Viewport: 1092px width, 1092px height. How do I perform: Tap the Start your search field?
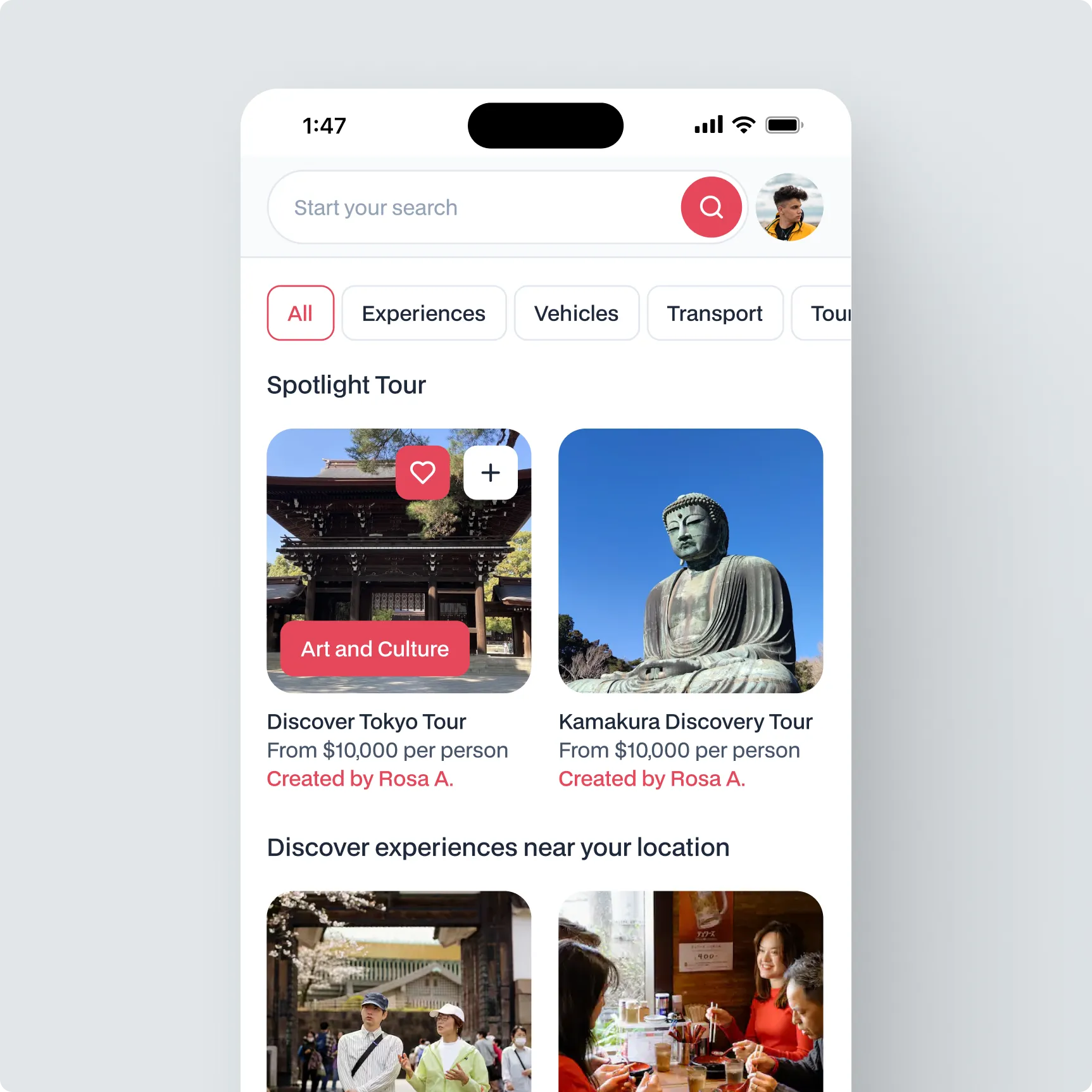pyautogui.click(x=475, y=208)
